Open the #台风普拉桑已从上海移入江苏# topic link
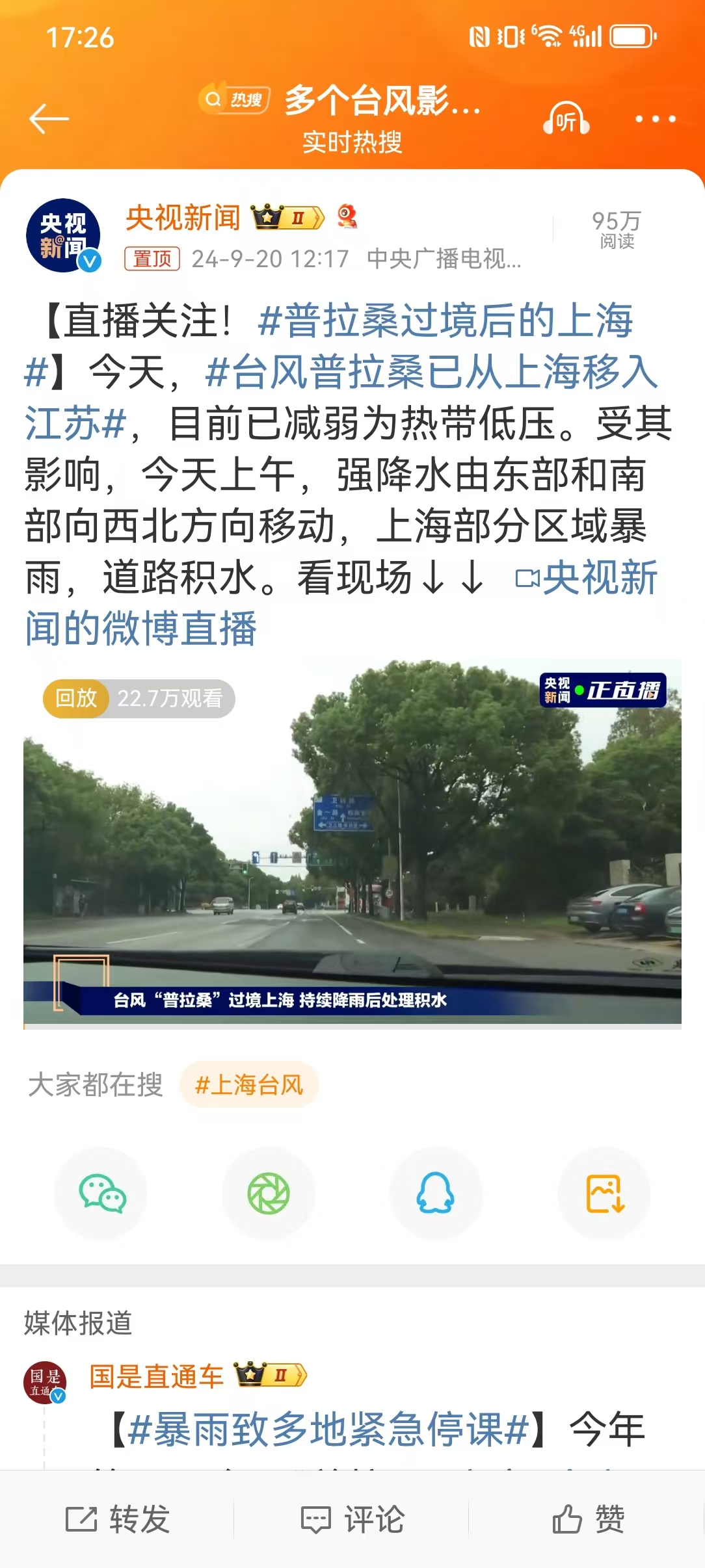The width and height of the screenshot is (705, 1568). (341, 397)
